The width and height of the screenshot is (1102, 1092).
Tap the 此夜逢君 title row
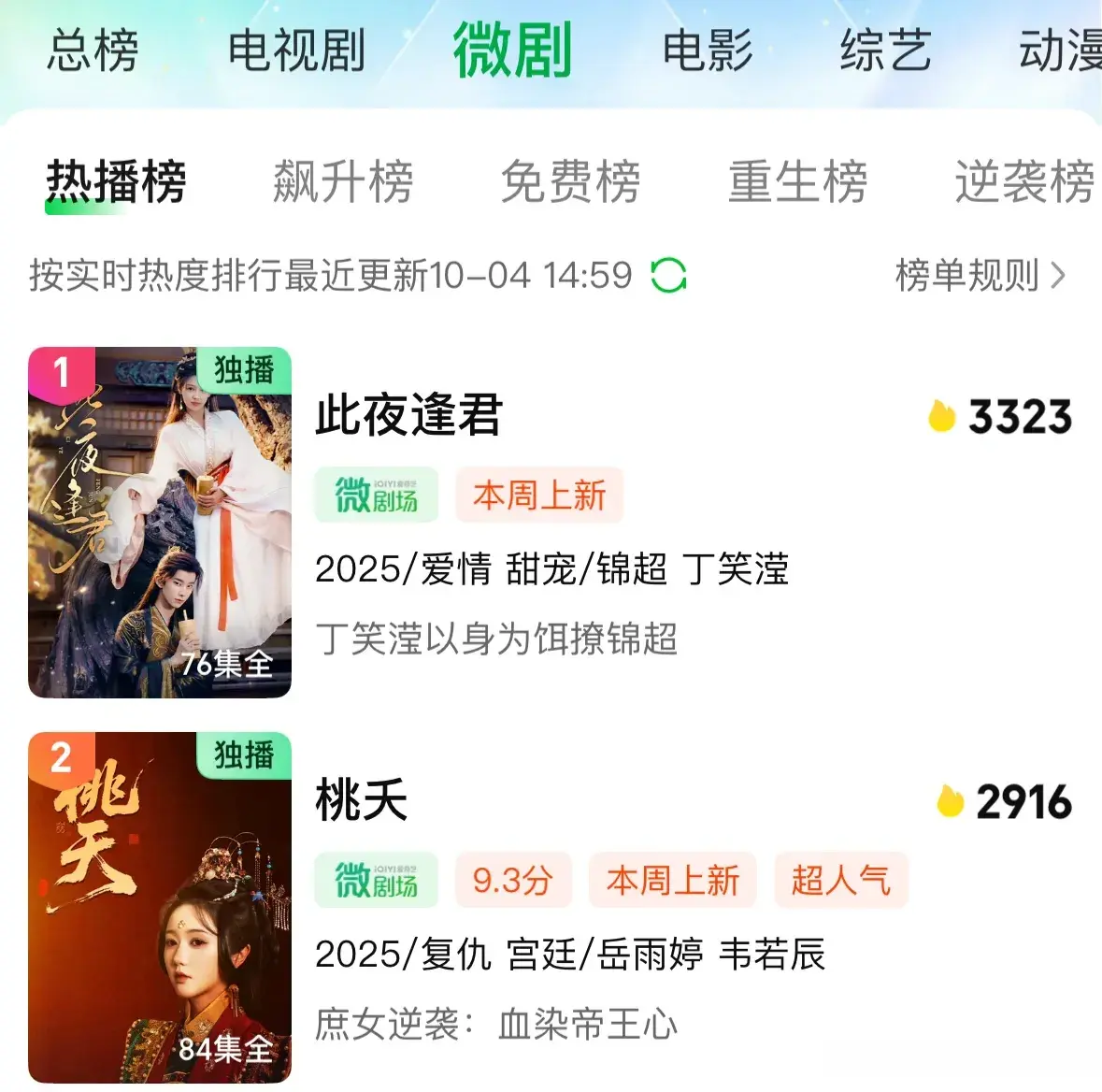(x=409, y=415)
